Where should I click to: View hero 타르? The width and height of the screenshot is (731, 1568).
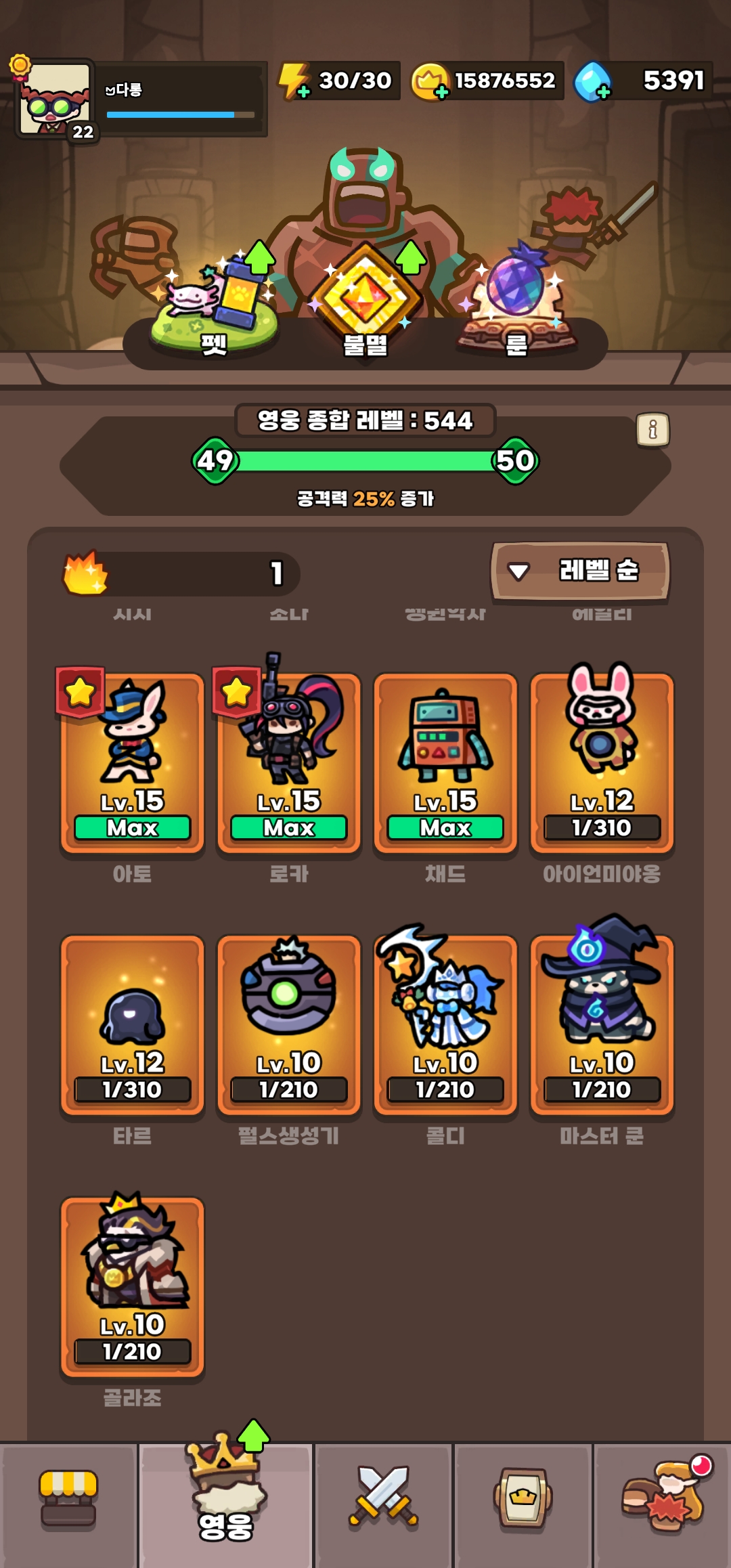point(132,1024)
